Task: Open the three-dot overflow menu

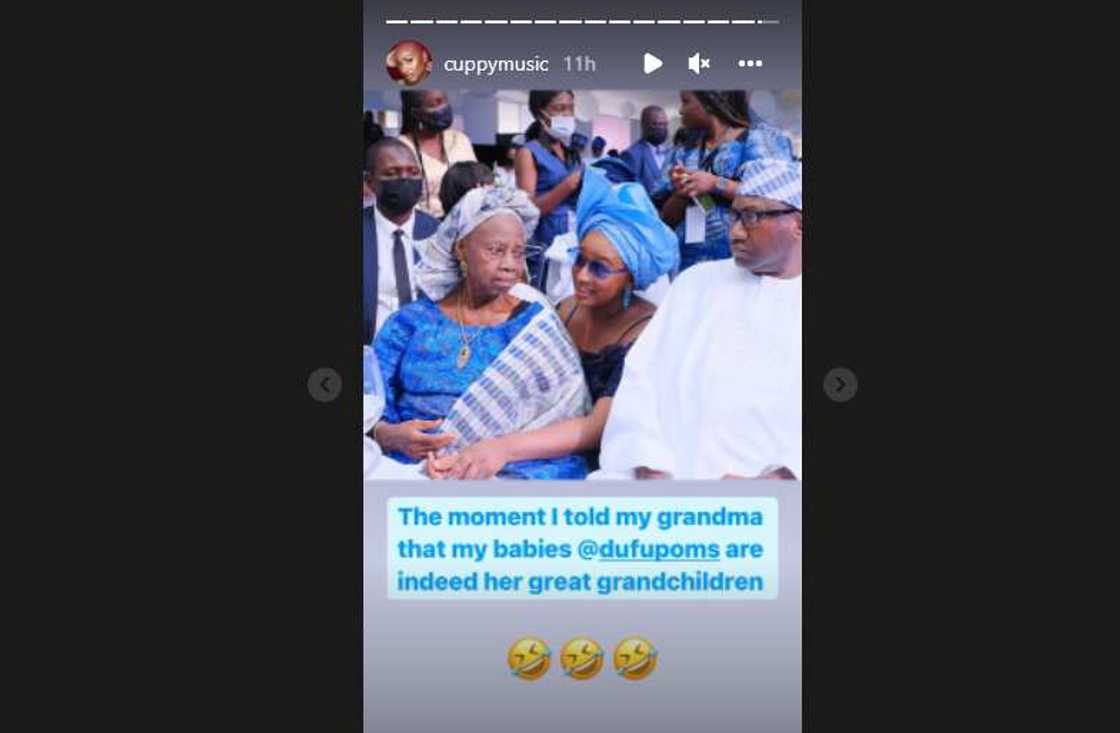Action: pos(750,64)
